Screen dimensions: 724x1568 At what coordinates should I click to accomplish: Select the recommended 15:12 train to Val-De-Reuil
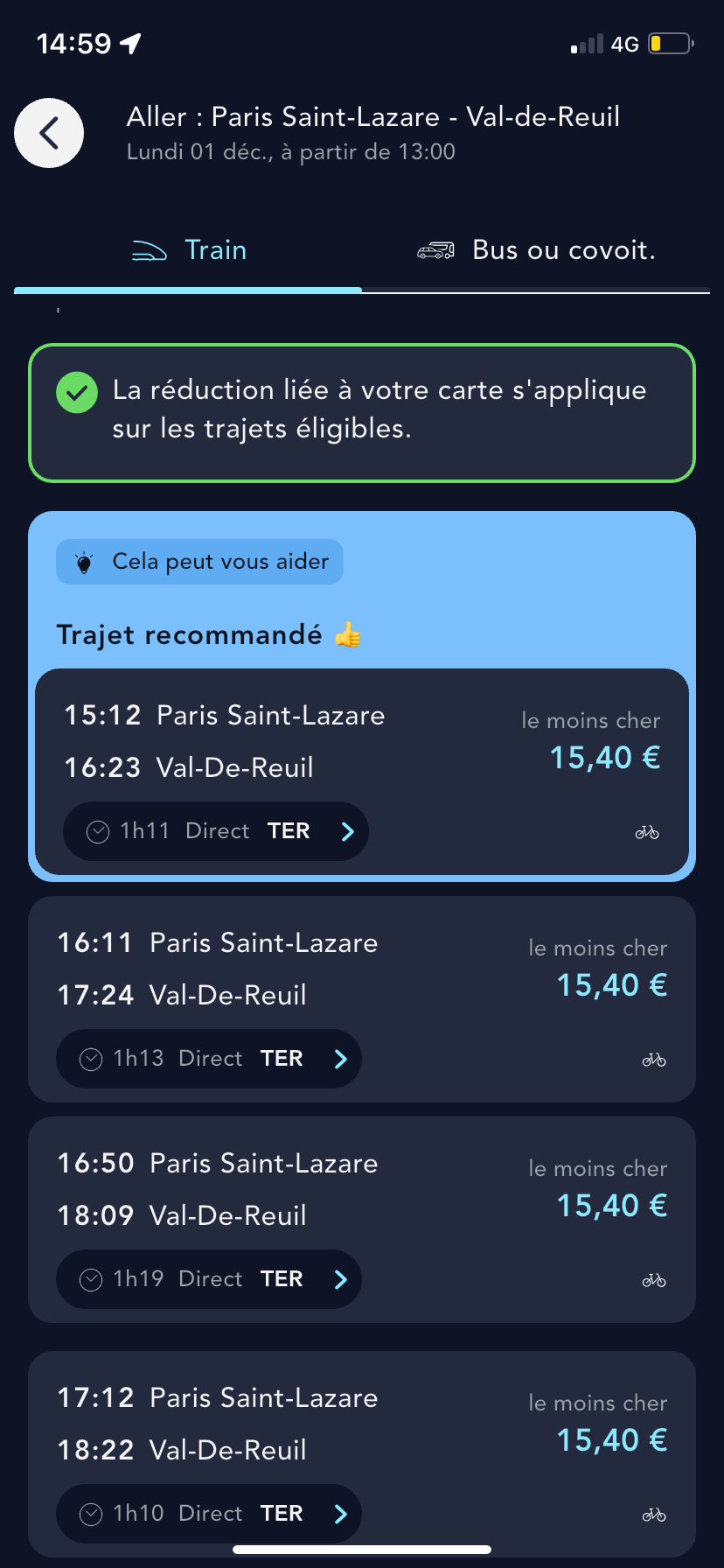pos(362,742)
